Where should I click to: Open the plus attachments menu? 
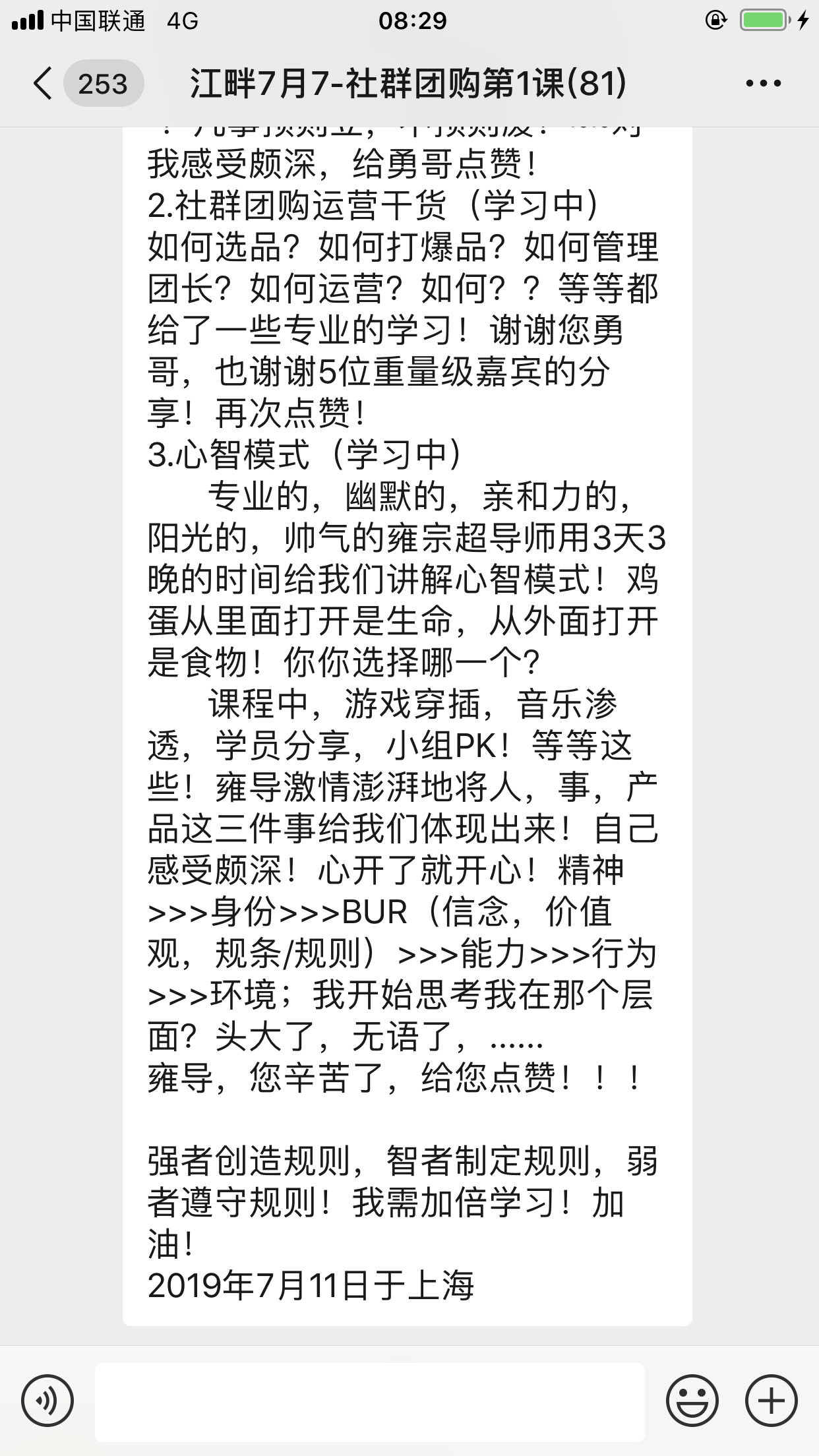(772, 1401)
